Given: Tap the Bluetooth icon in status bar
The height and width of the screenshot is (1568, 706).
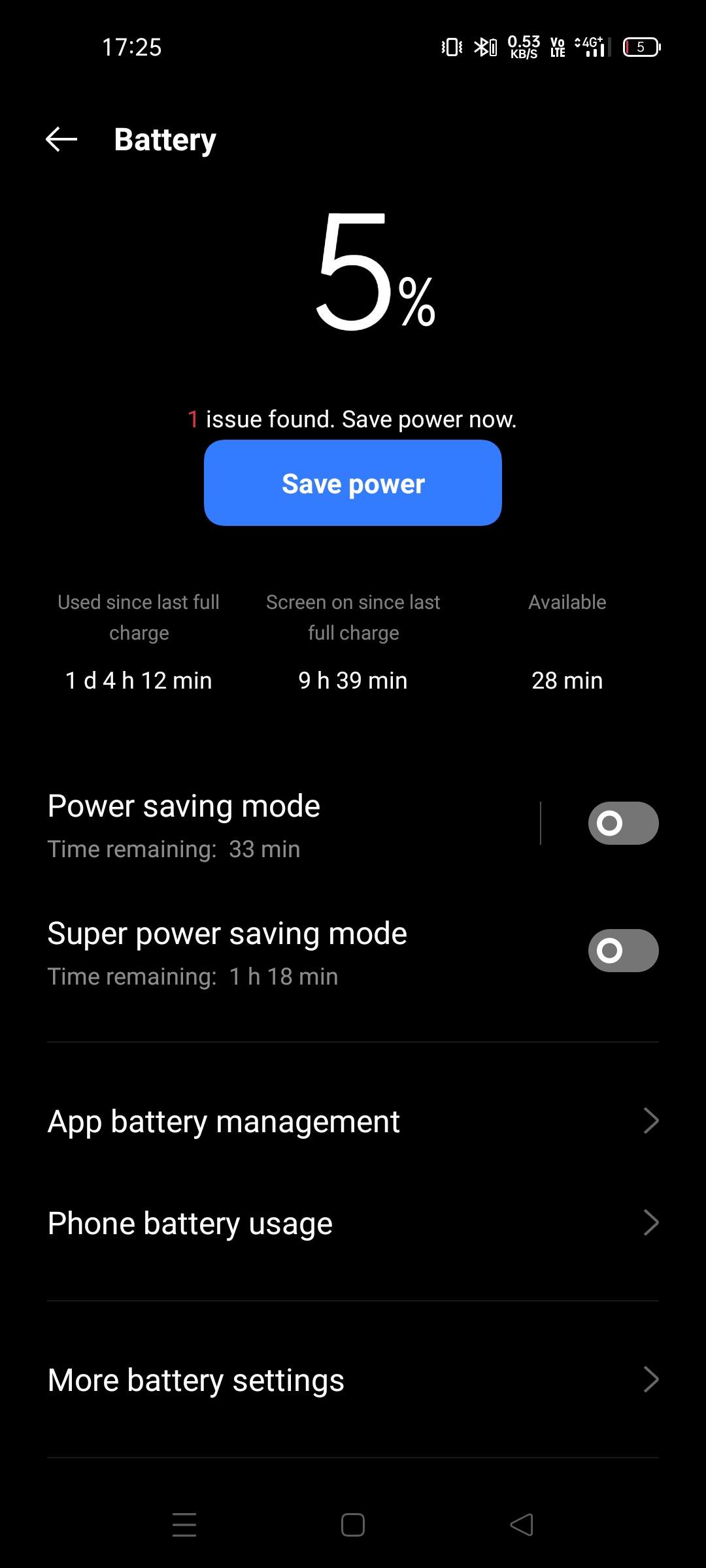Looking at the screenshot, I should [x=482, y=47].
